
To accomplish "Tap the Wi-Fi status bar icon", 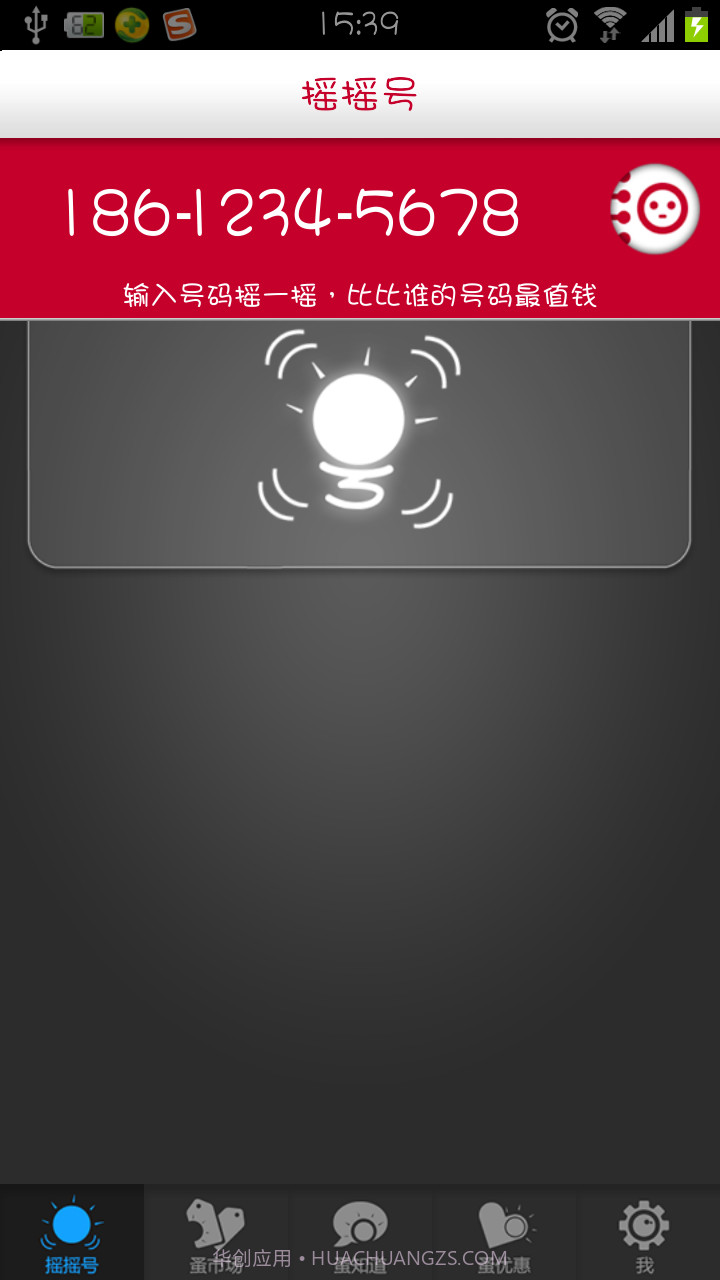I will tap(610, 22).
